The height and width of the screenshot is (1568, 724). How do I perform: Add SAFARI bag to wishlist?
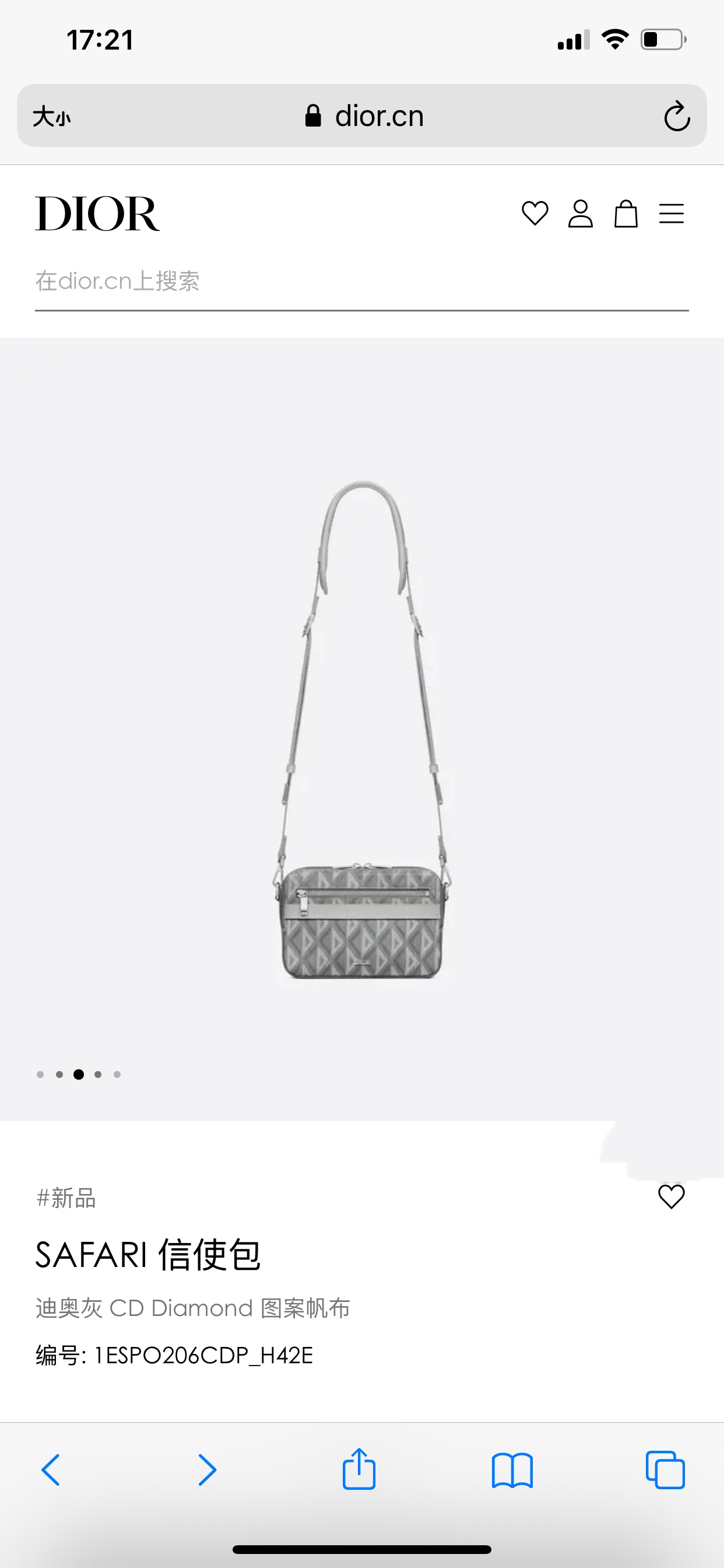pyautogui.click(x=671, y=1196)
